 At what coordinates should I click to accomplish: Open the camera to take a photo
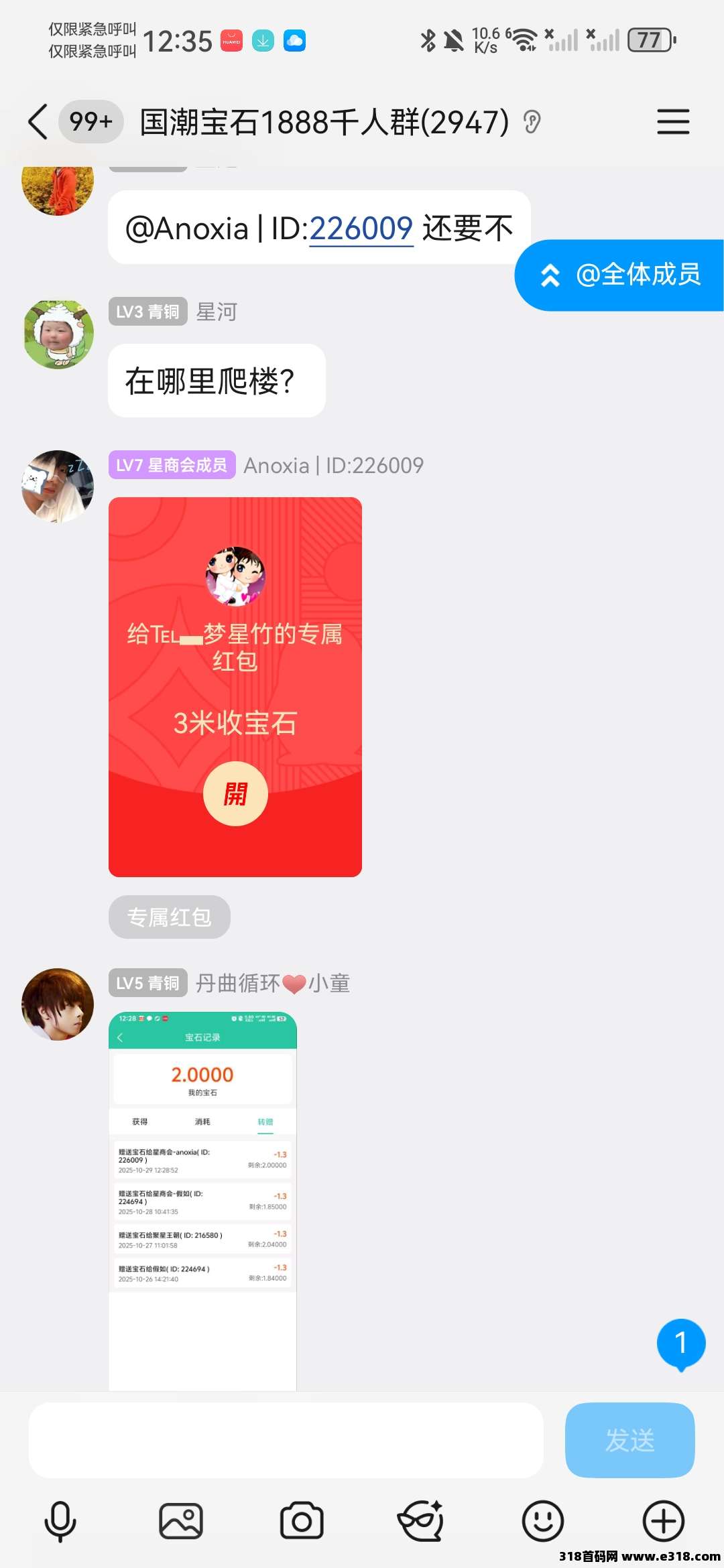[x=302, y=1521]
